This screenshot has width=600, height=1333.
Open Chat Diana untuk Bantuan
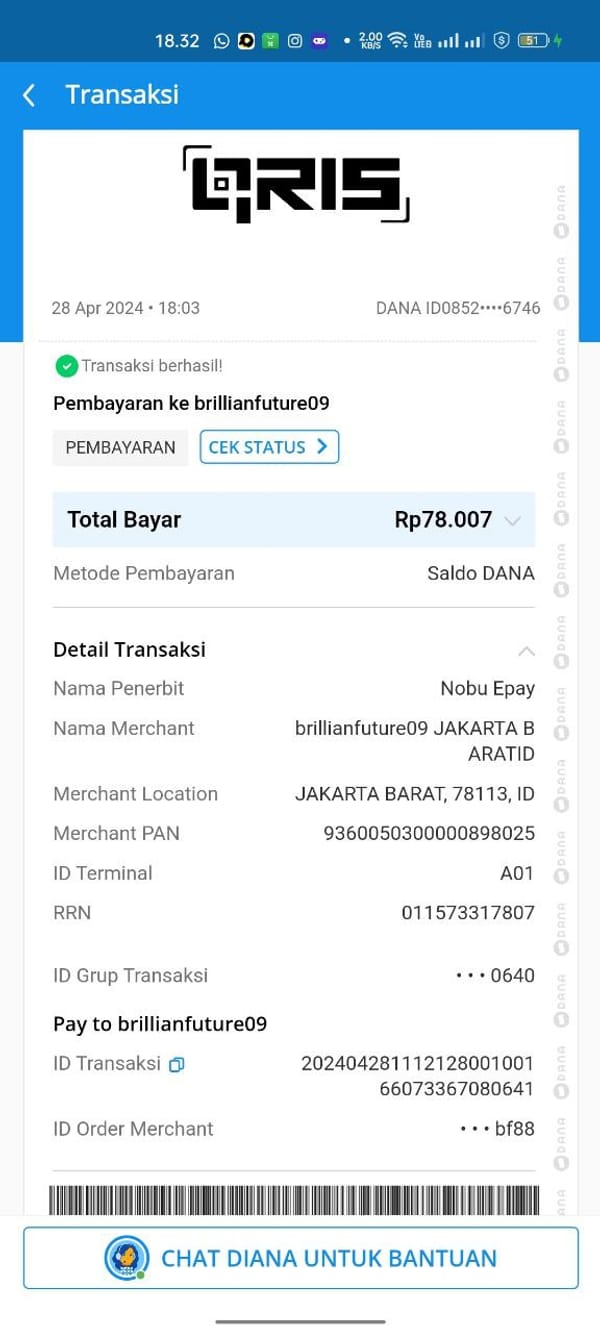pos(300,1258)
